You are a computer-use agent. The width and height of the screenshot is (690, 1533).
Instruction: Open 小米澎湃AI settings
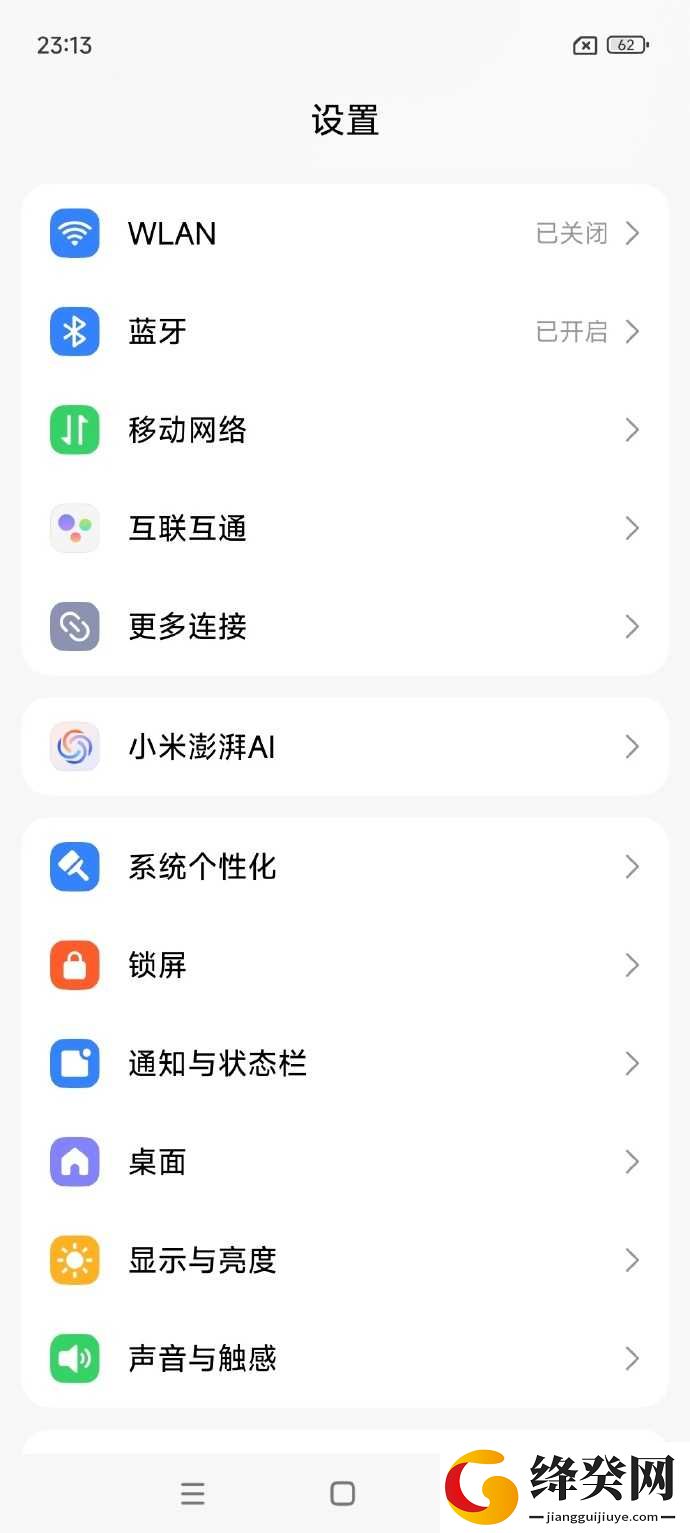(x=345, y=746)
